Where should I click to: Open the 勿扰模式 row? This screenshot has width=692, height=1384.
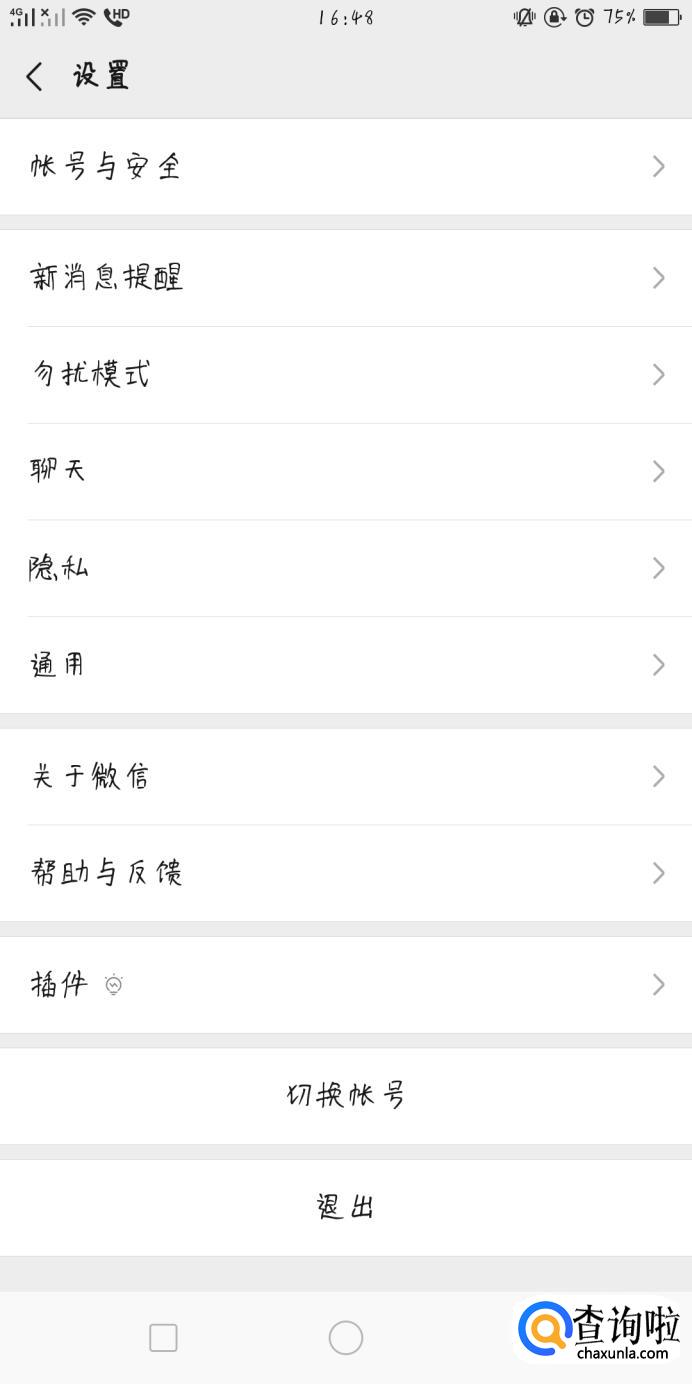(x=346, y=375)
